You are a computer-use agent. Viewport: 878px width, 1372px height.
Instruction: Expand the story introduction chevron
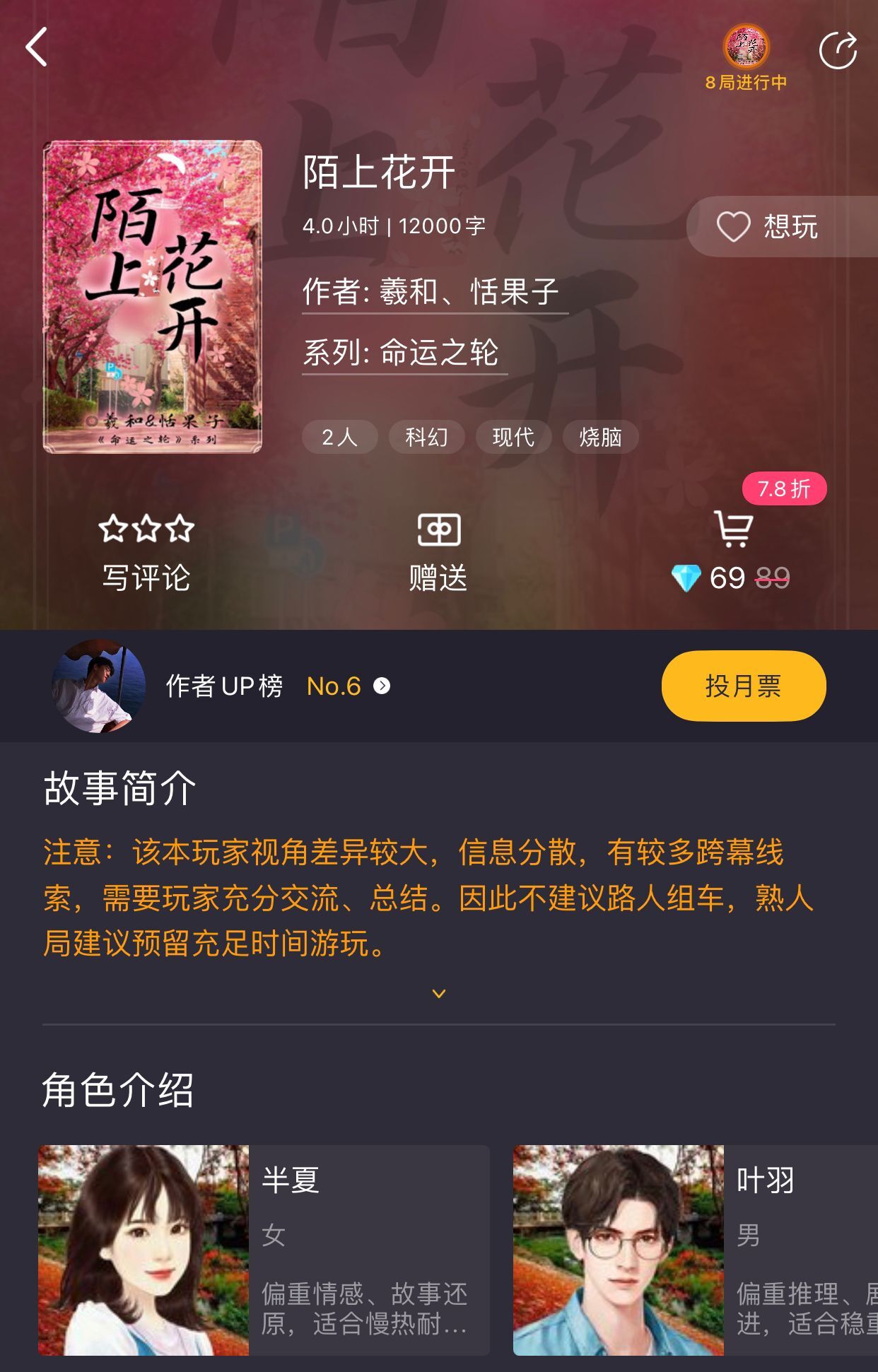click(x=438, y=994)
